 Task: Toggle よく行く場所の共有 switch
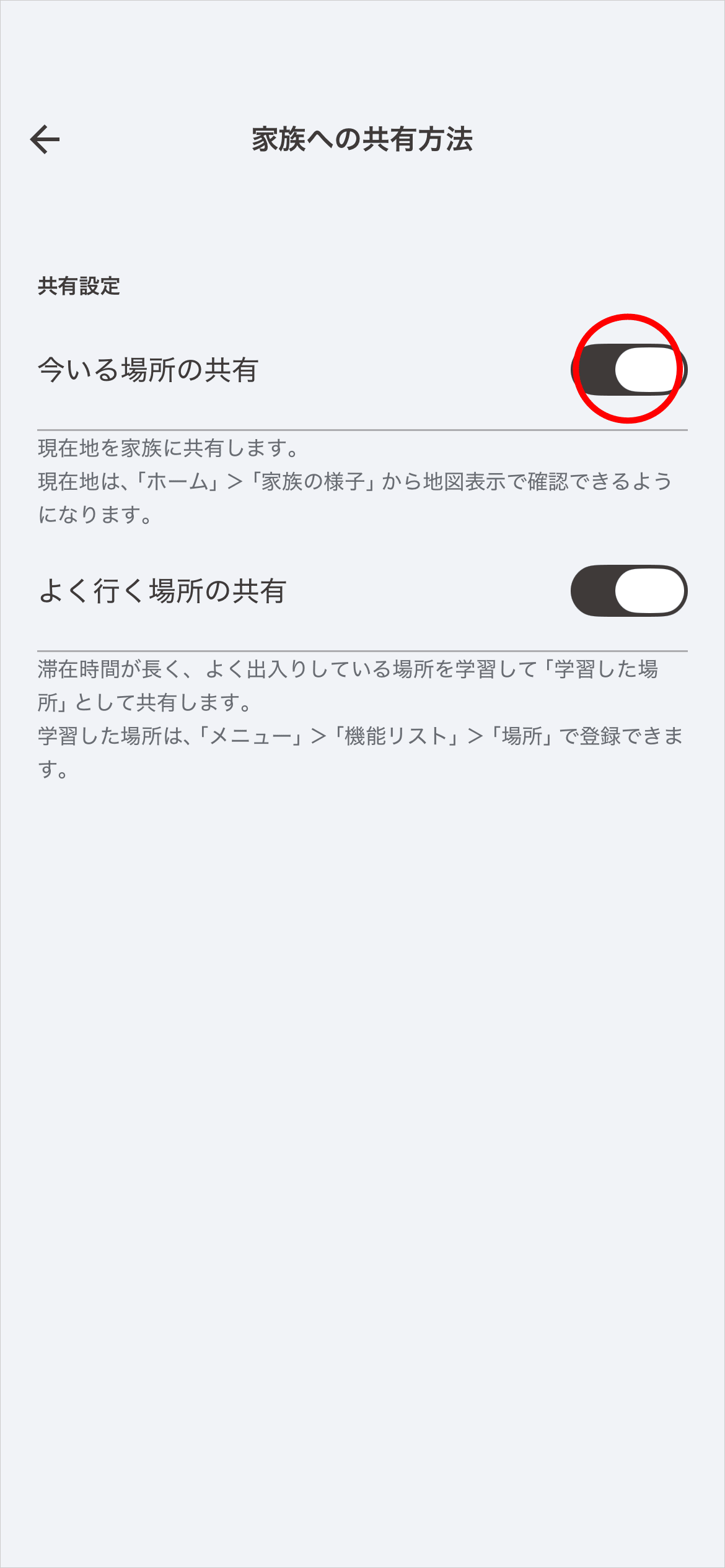point(628,591)
